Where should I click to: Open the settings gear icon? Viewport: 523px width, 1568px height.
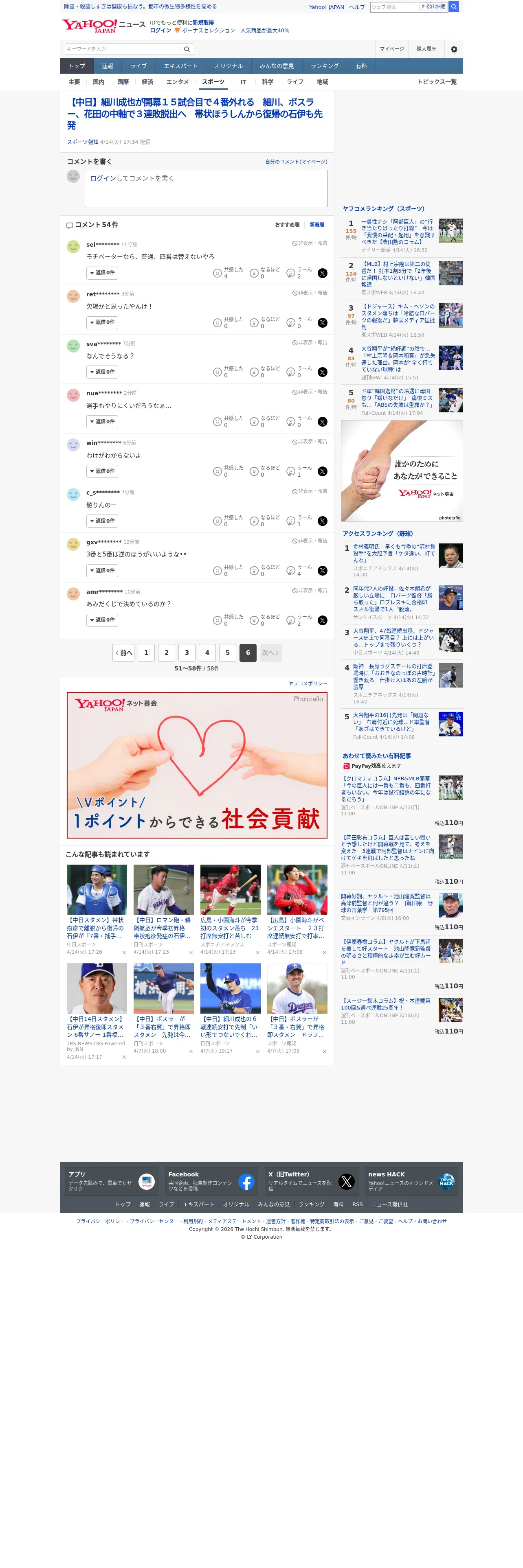click(454, 49)
